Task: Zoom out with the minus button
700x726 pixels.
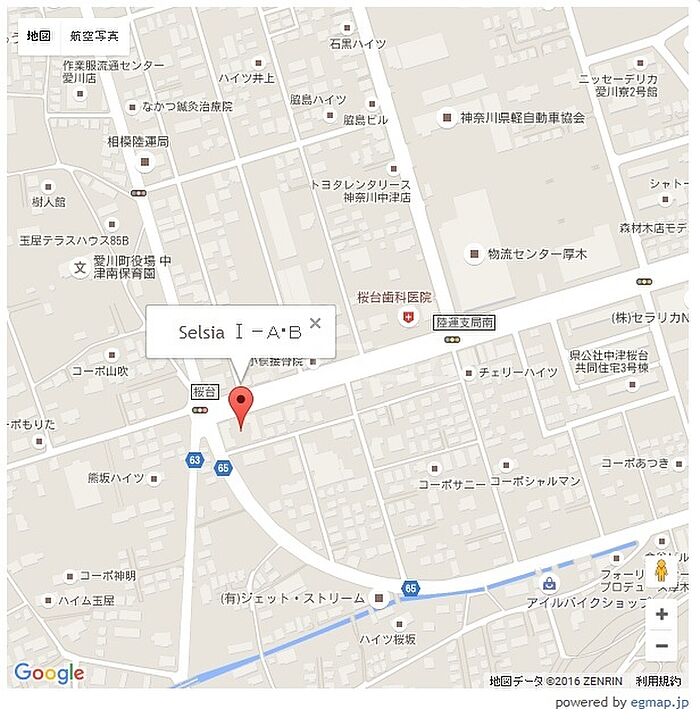Action: (x=661, y=646)
